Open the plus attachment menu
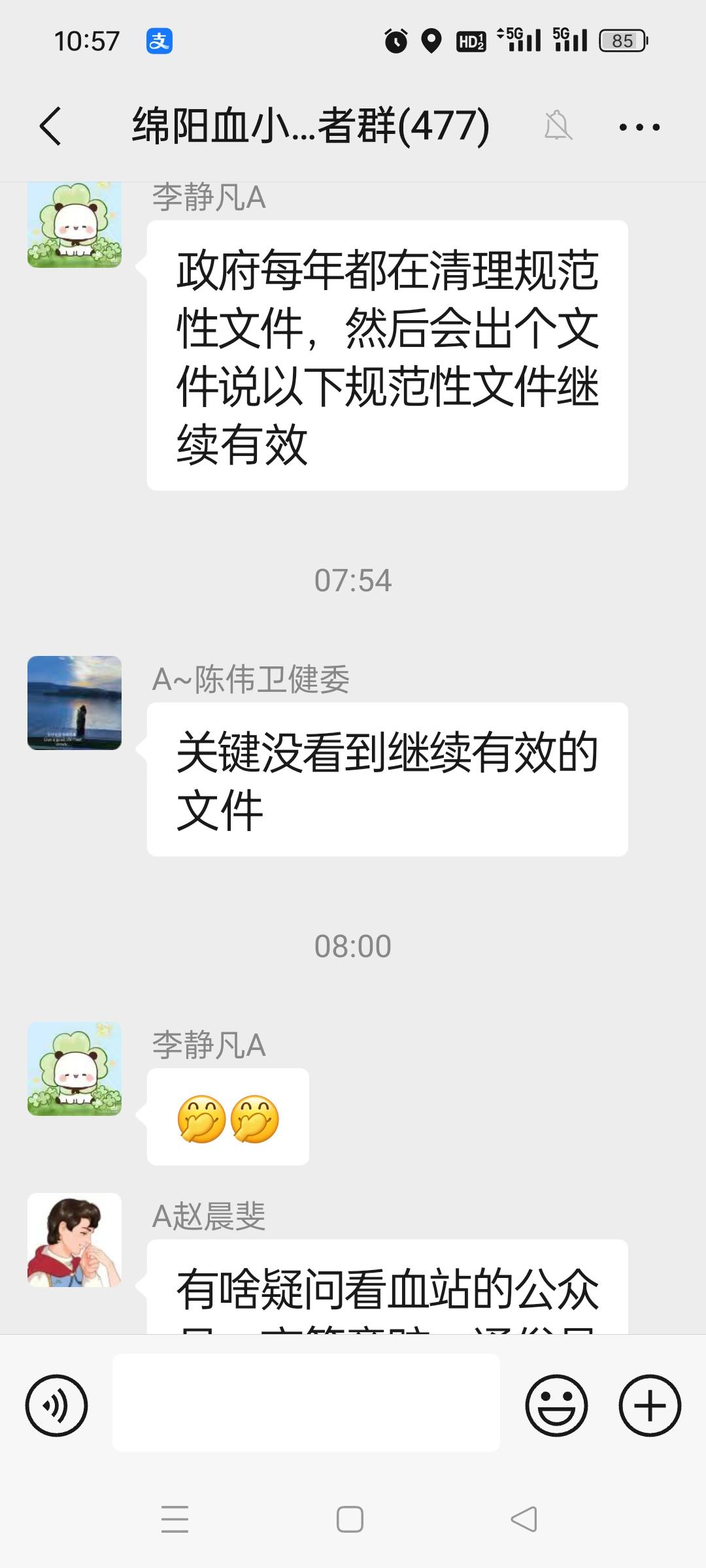The height and width of the screenshot is (1568, 706). (x=650, y=1405)
